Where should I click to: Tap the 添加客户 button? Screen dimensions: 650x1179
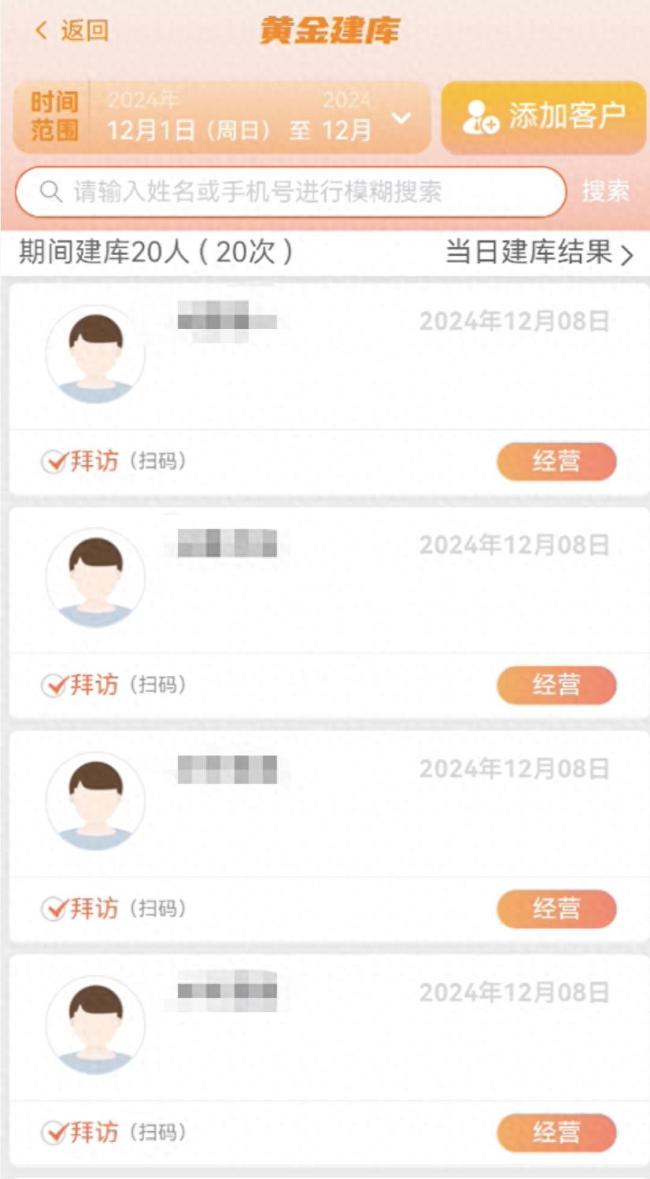(544, 117)
